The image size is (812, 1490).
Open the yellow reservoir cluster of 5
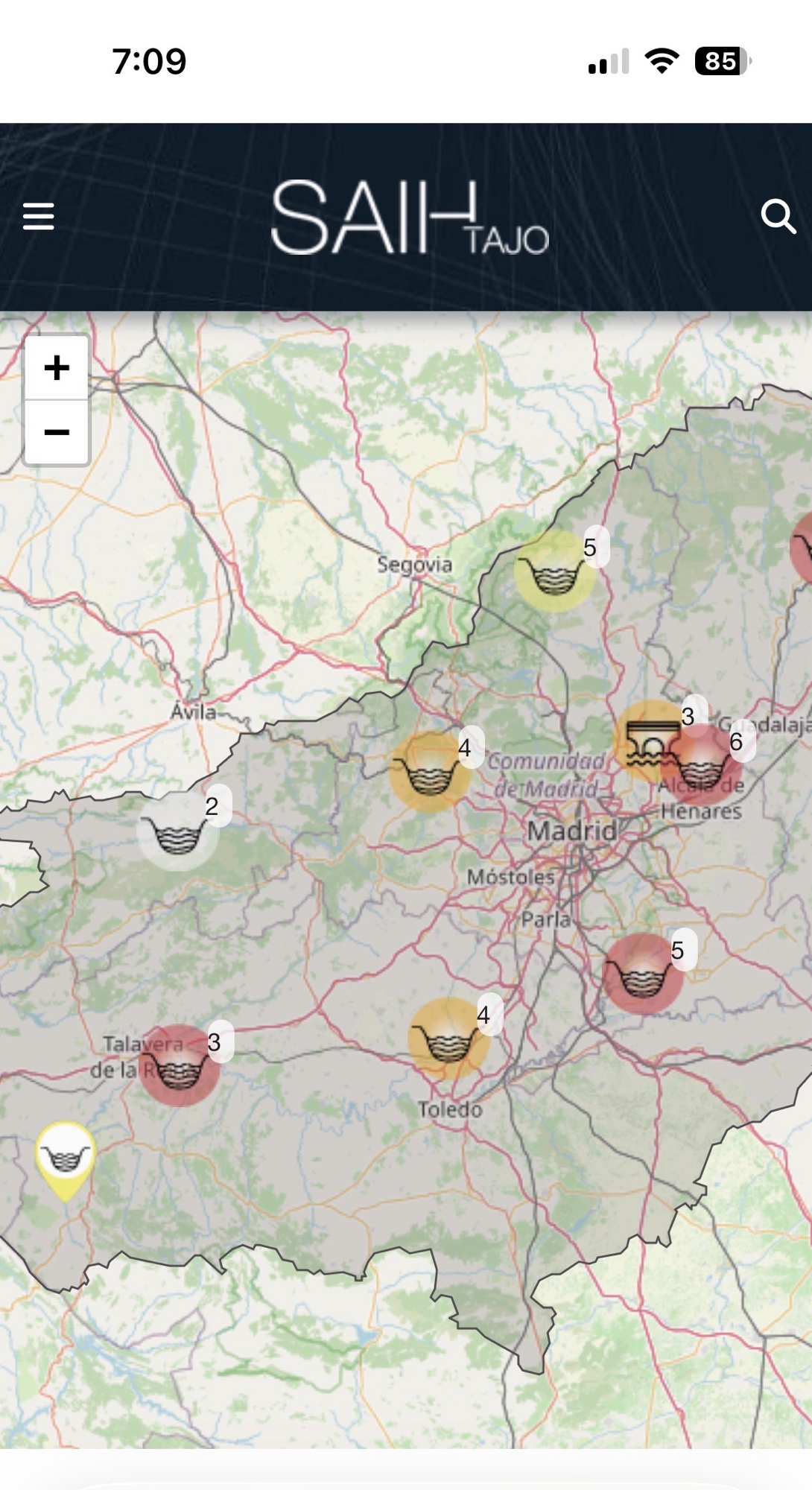click(x=554, y=572)
